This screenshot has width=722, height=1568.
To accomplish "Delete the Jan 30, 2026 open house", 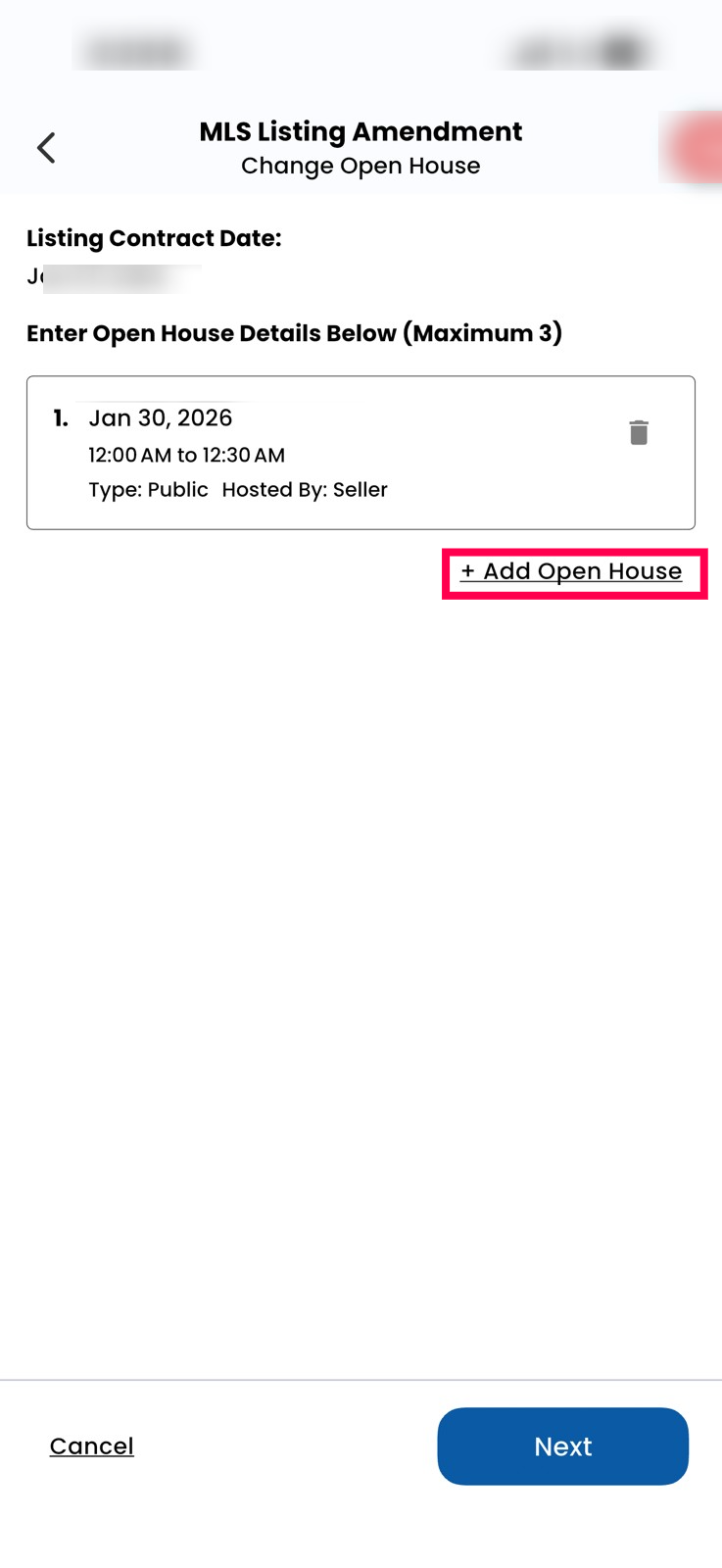I will (639, 432).
